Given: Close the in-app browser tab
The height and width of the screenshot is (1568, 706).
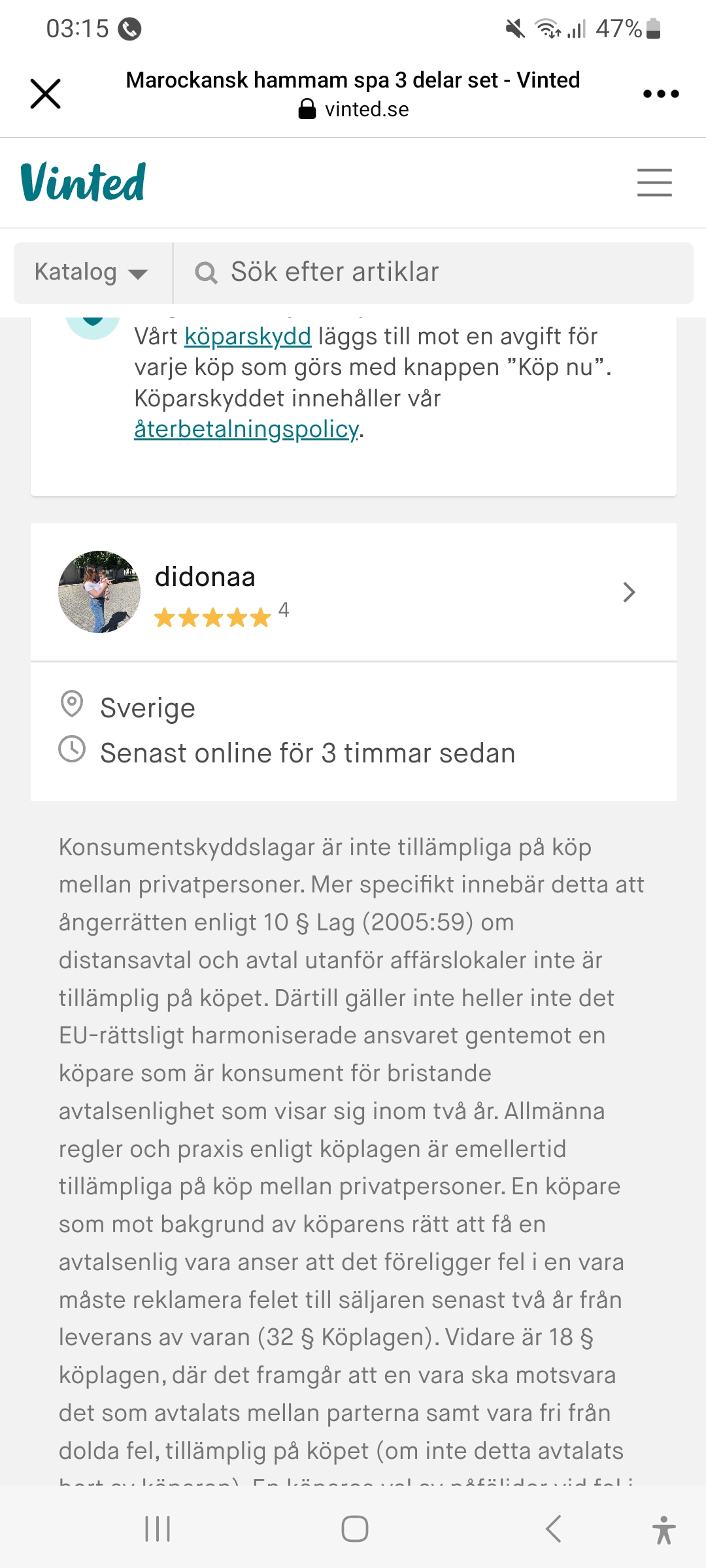Looking at the screenshot, I should [x=45, y=93].
